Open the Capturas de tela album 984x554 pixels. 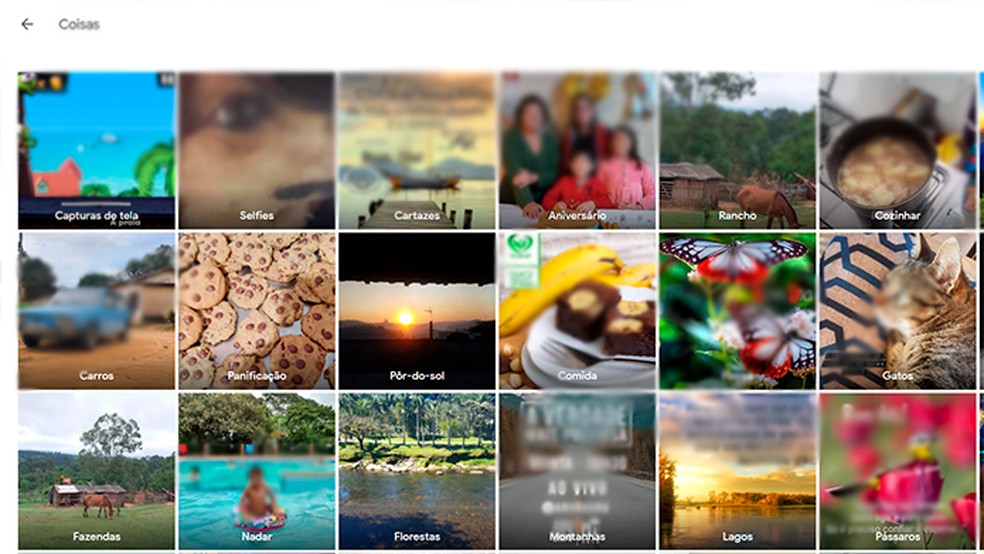[97, 150]
